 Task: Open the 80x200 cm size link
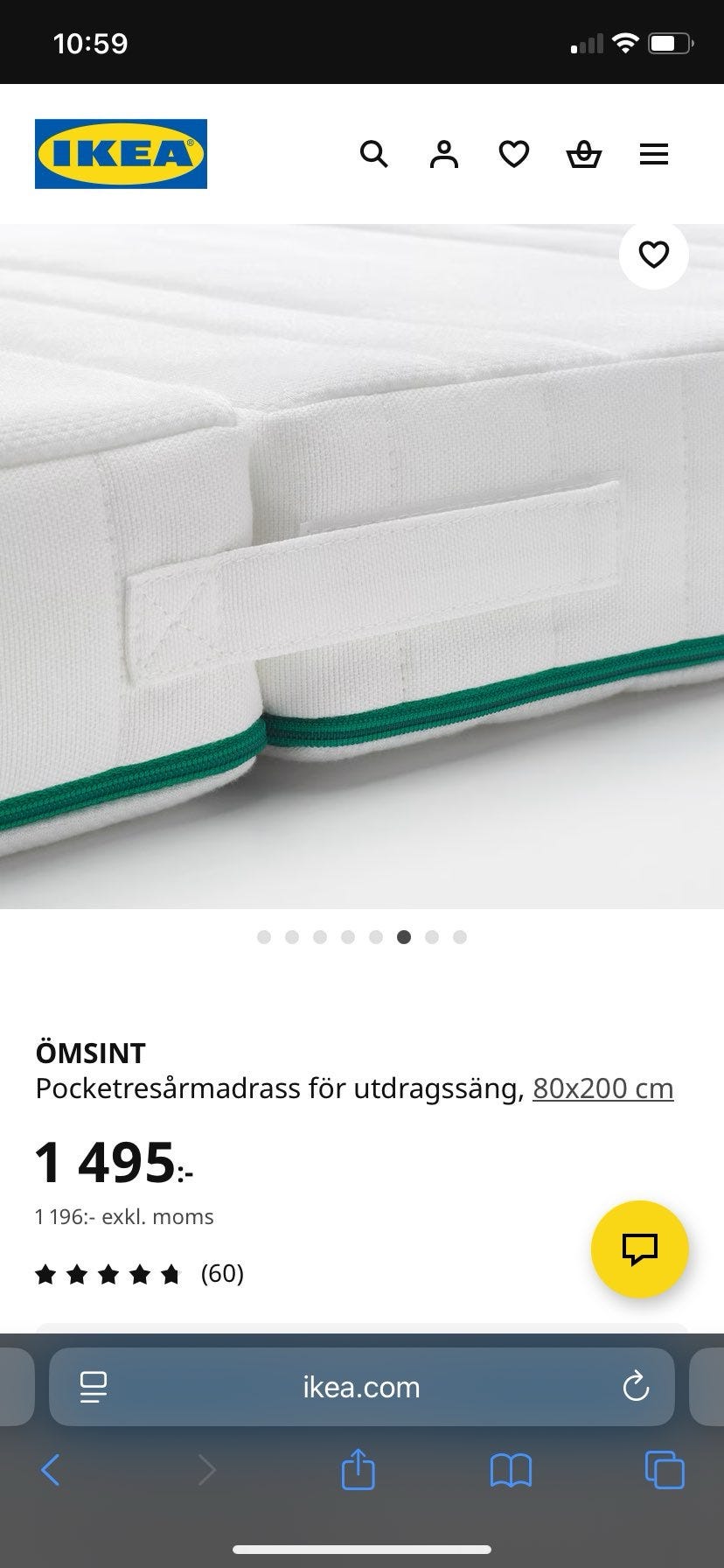[602, 1088]
